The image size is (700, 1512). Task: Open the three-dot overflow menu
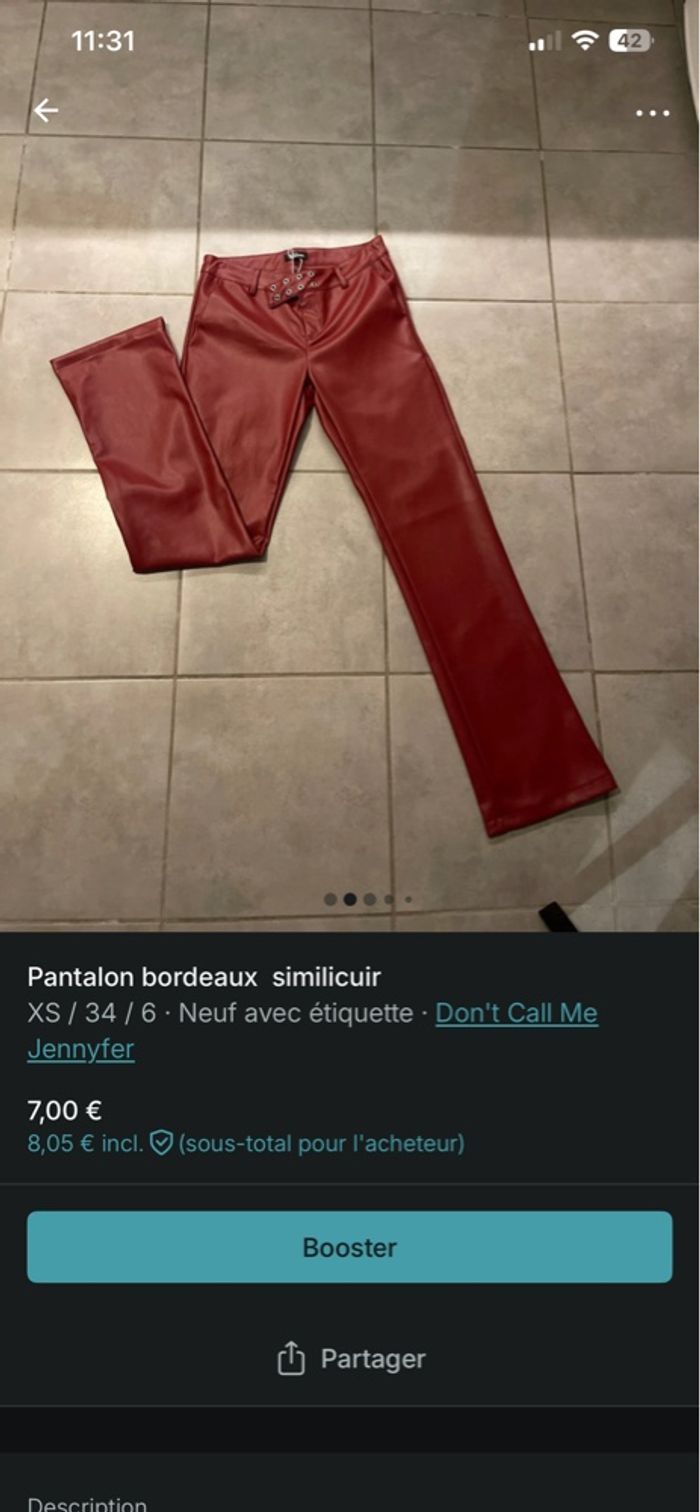click(652, 113)
